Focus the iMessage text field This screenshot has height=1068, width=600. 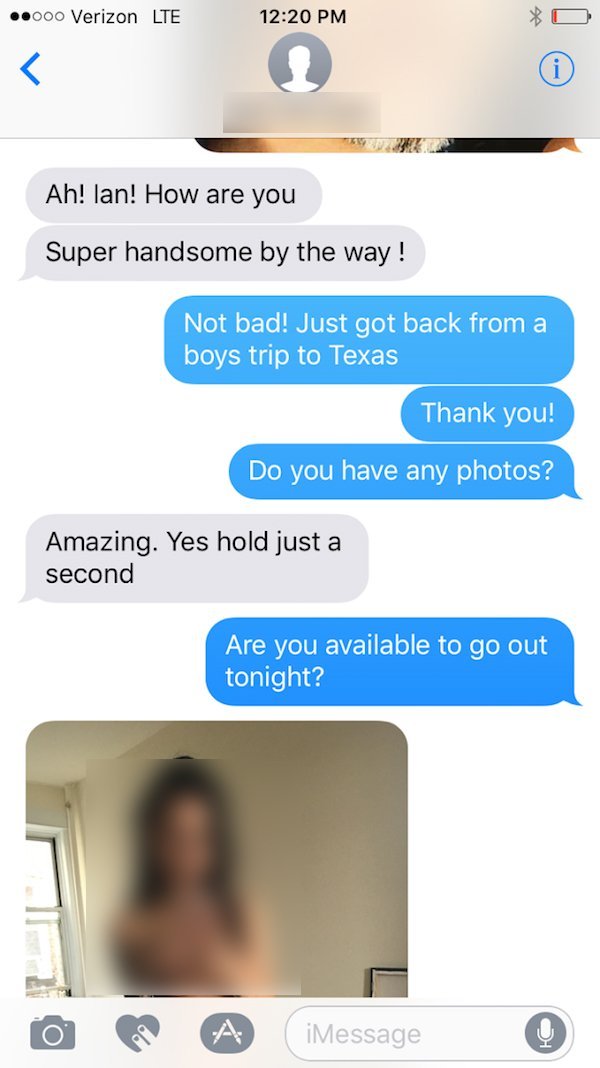[400, 1034]
